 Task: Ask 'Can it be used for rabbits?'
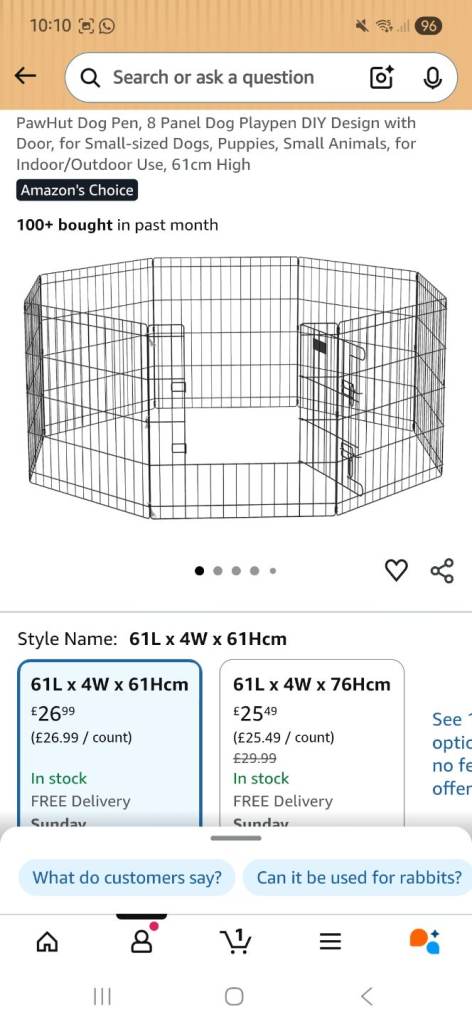coord(358,877)
